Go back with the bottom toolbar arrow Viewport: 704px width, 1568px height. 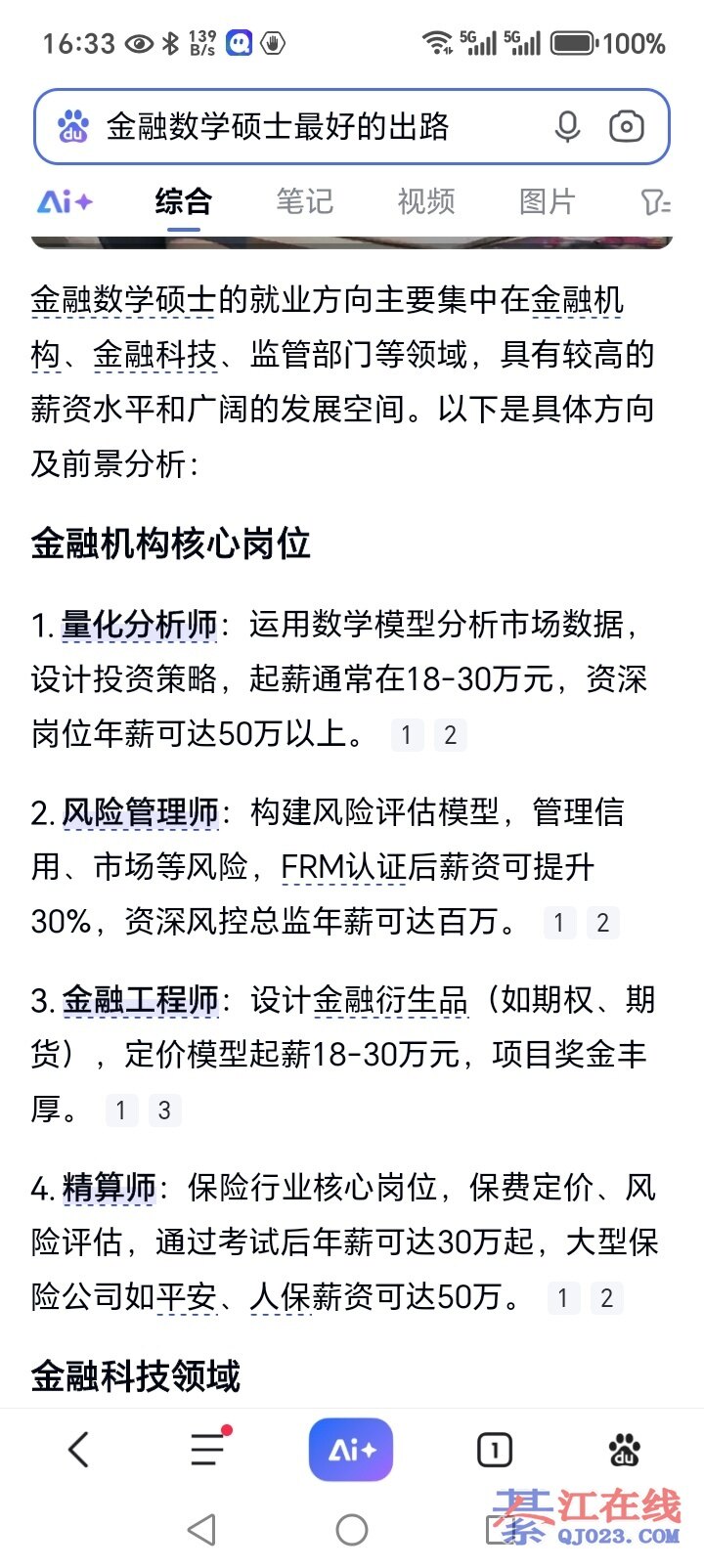point(79,1450)
